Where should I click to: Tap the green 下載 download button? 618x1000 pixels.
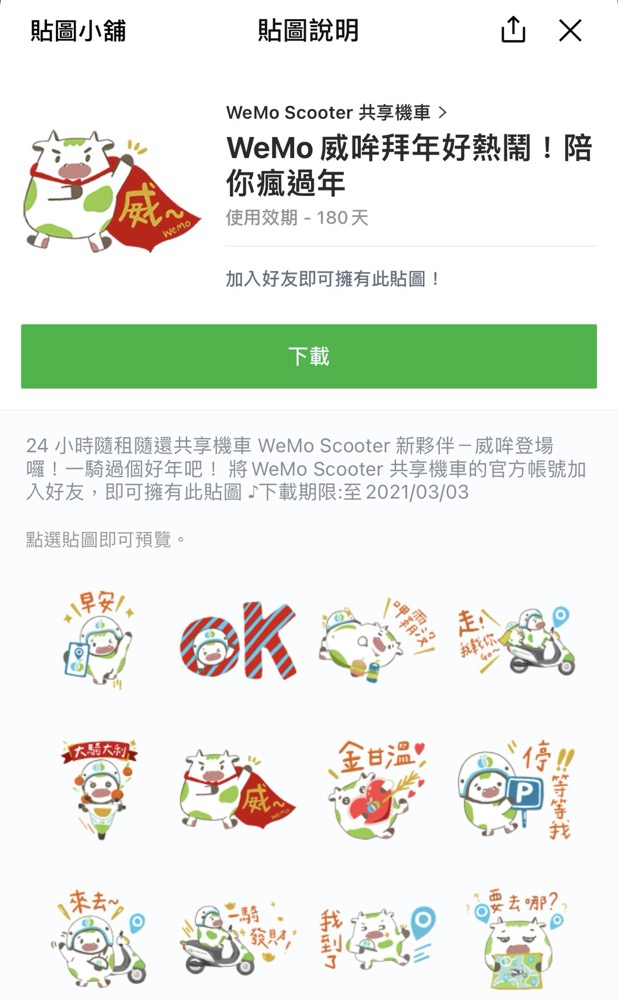coord(309,356)
